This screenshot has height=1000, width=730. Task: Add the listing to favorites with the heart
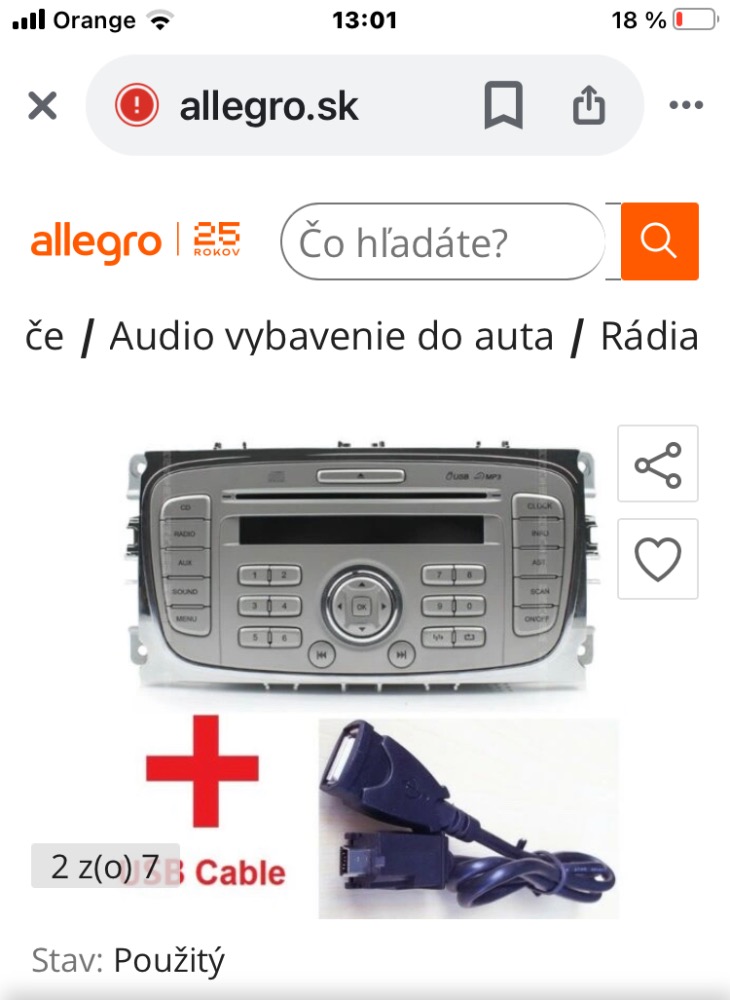(657, 559)
